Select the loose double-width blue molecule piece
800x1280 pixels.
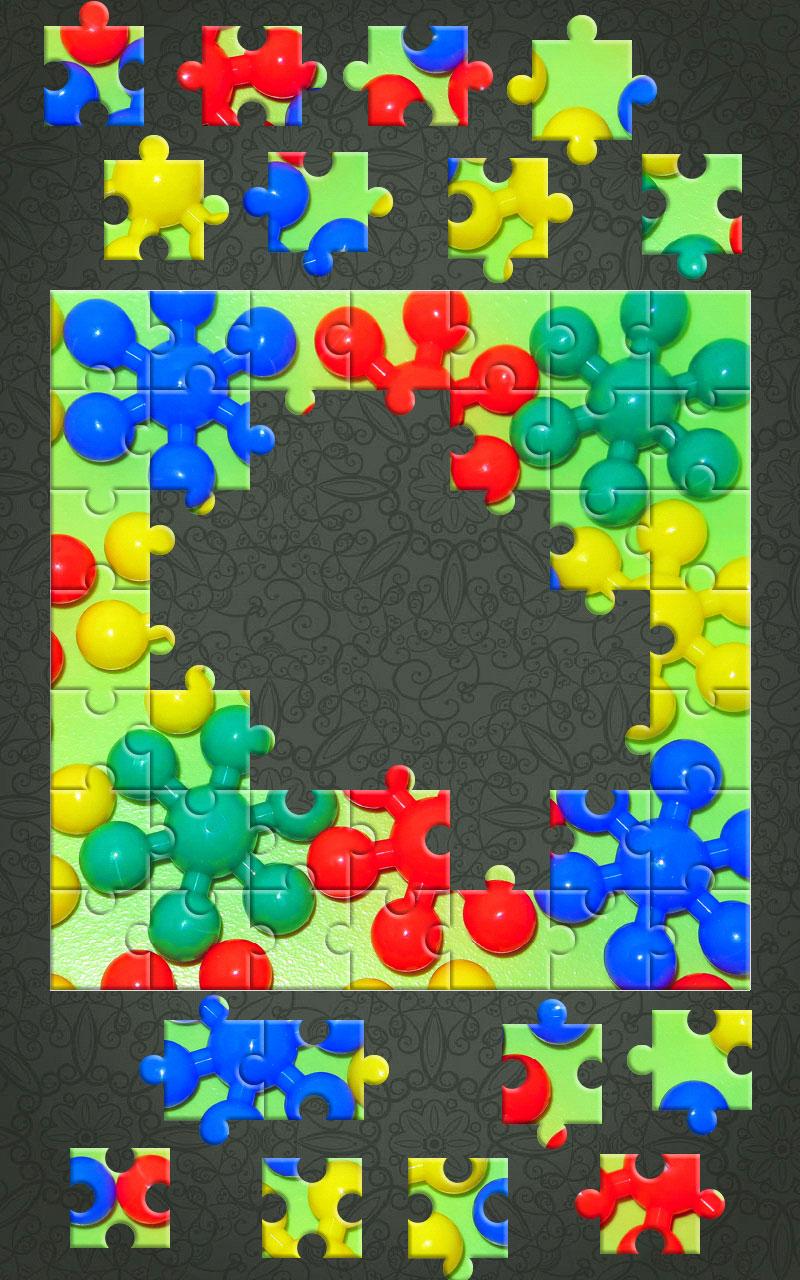click(x=265, y=1068)
